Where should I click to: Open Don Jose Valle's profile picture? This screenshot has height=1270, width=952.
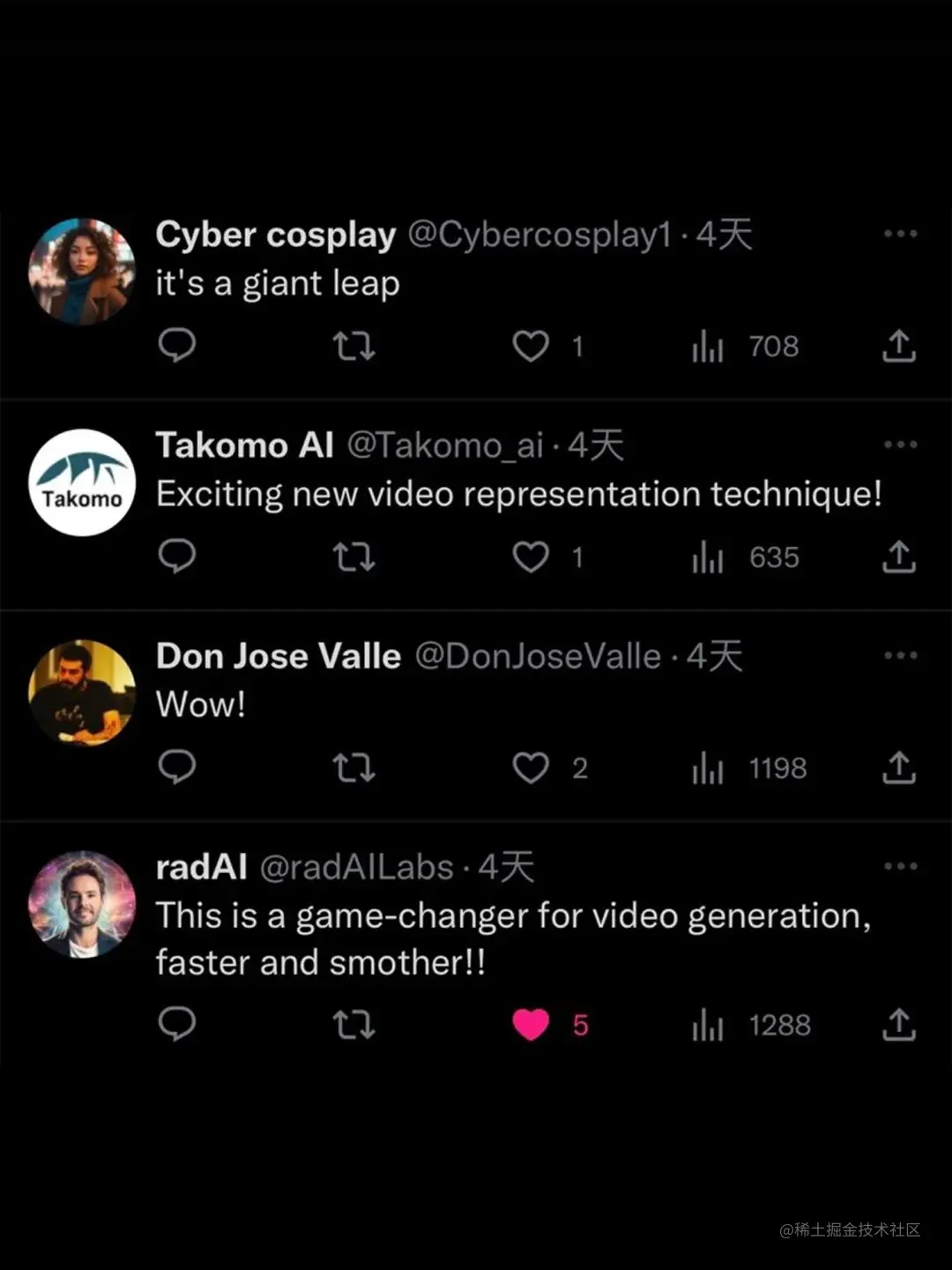[82, 693]
